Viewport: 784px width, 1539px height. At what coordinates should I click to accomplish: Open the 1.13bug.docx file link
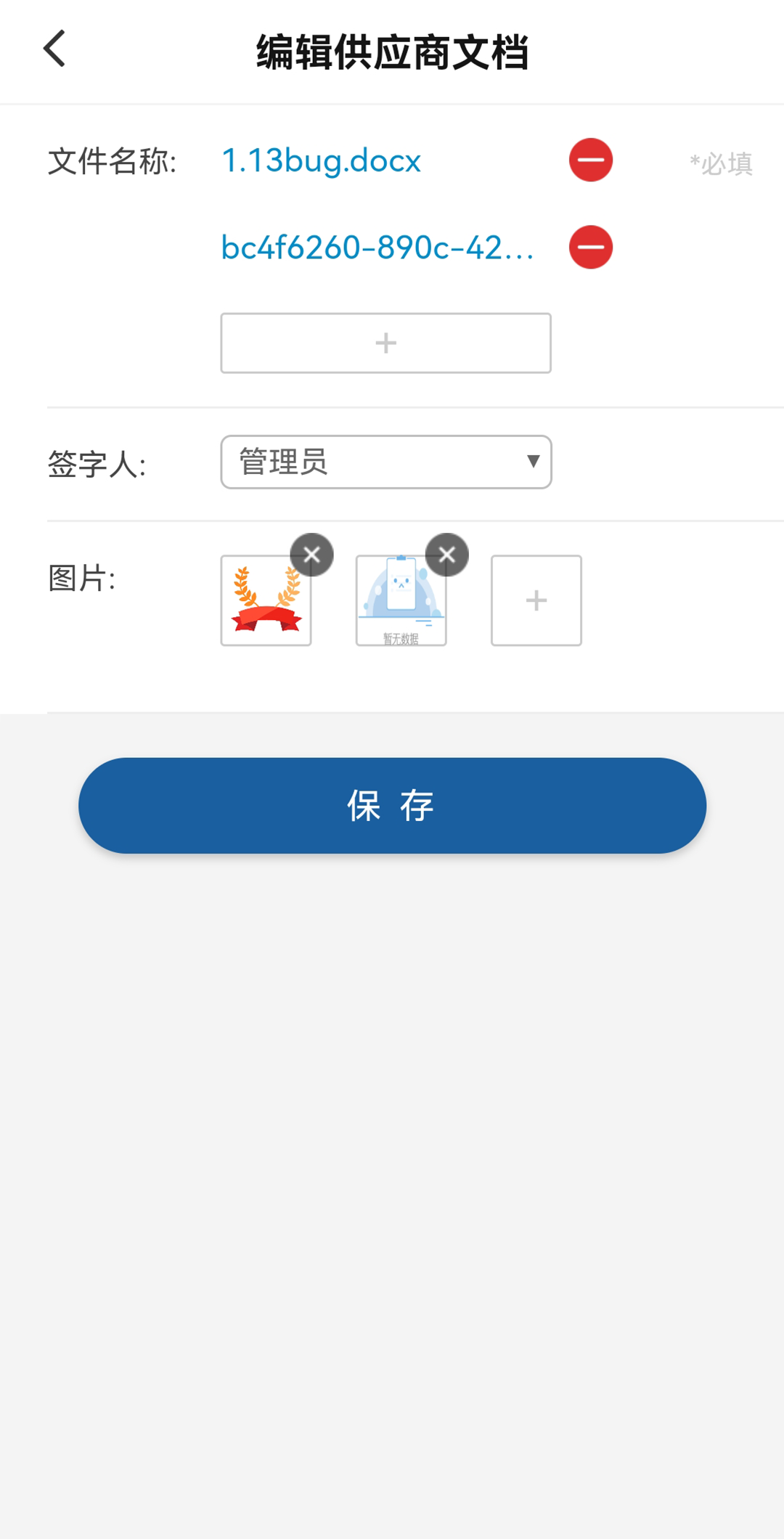pos(321,160)
